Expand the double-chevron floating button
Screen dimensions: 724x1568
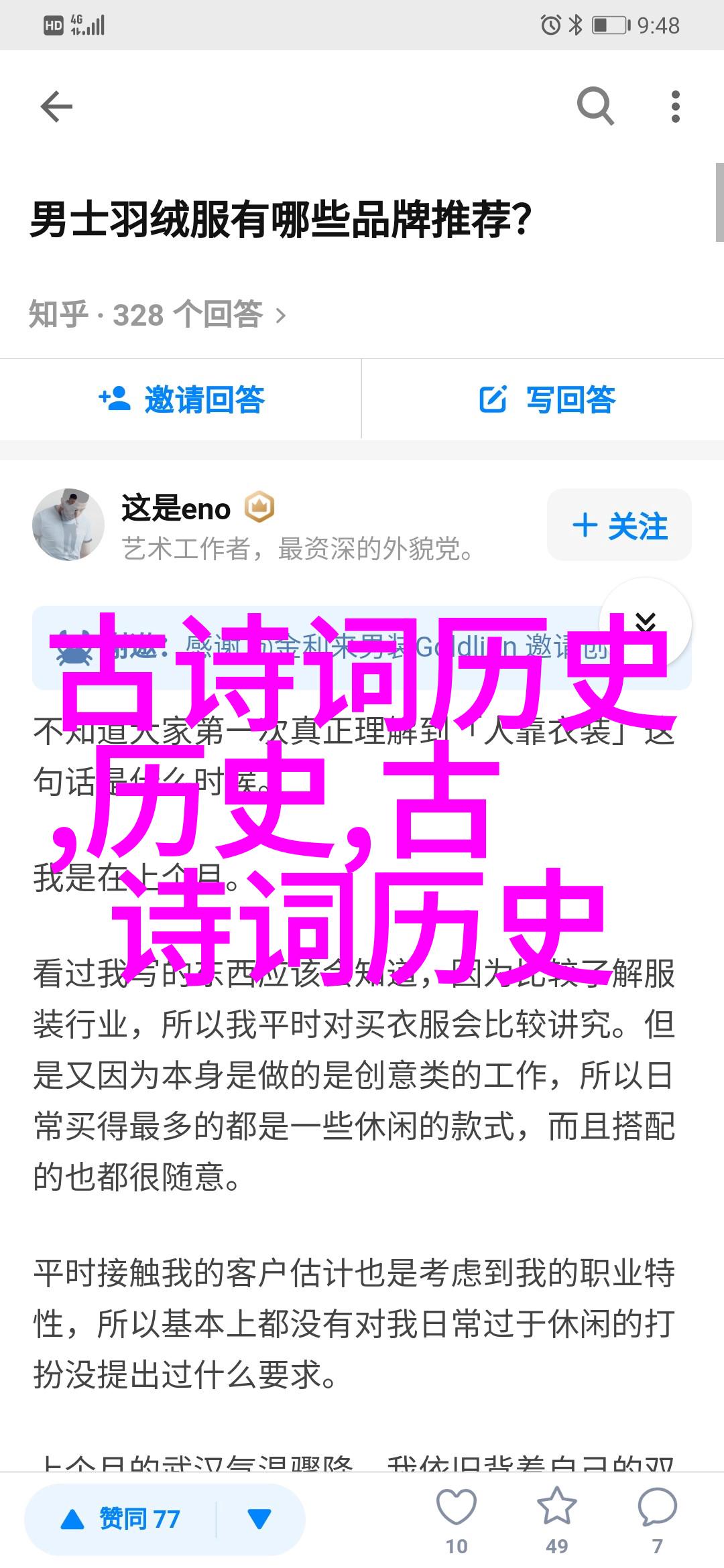click(x=645, y=623)
